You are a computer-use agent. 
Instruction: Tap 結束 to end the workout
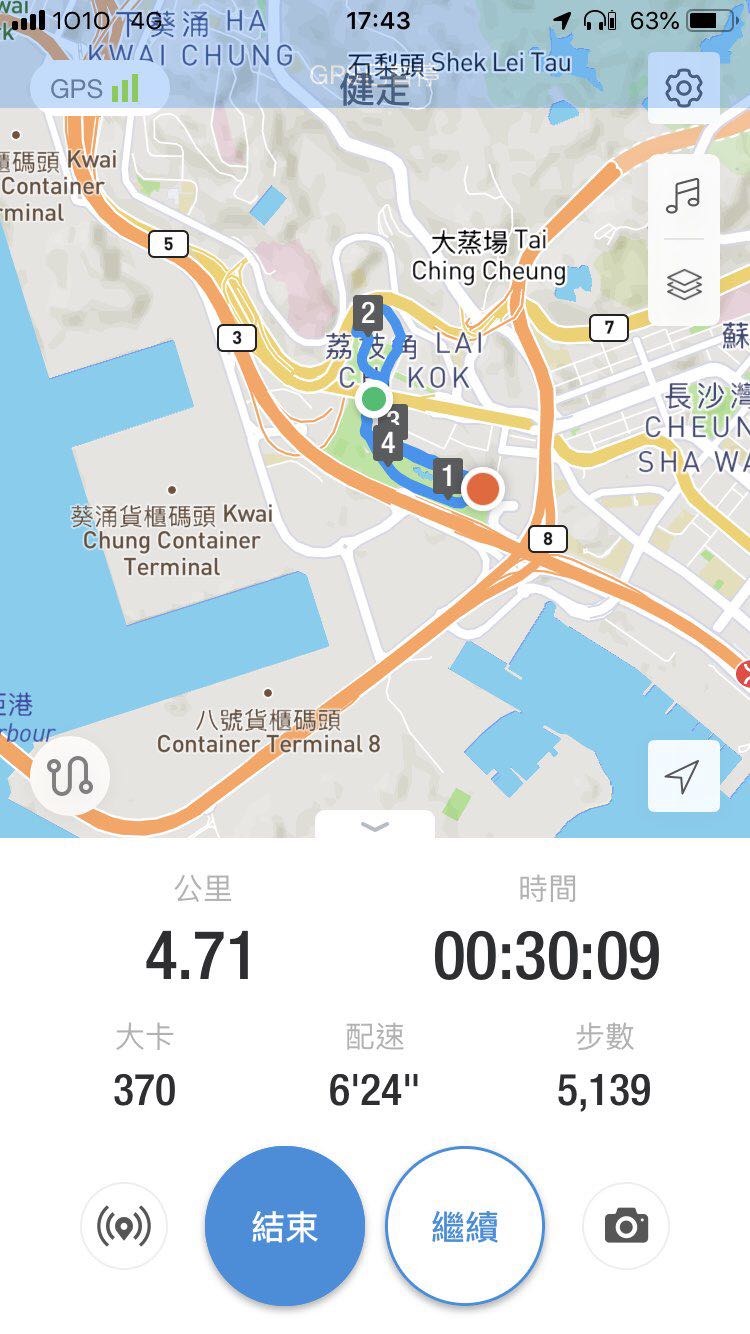[285, 1226]
